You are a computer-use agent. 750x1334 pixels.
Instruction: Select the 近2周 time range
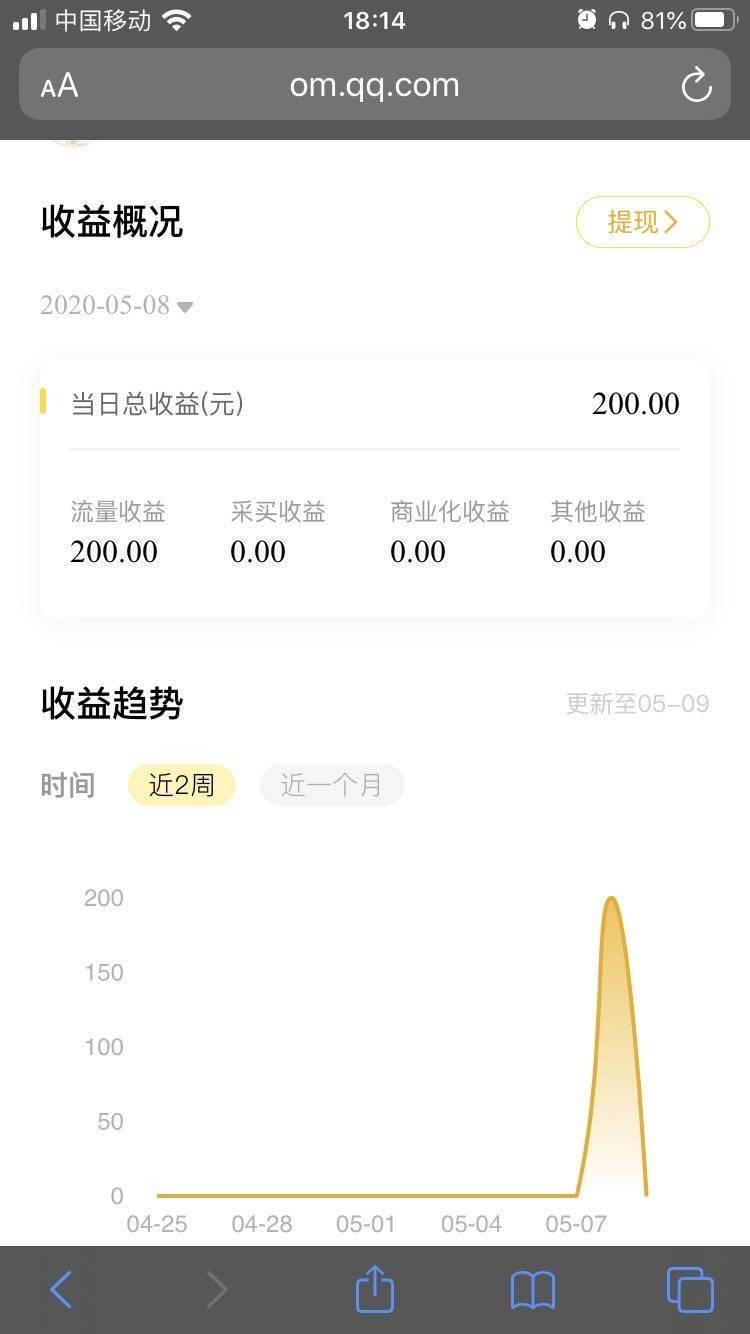point(181,785)
